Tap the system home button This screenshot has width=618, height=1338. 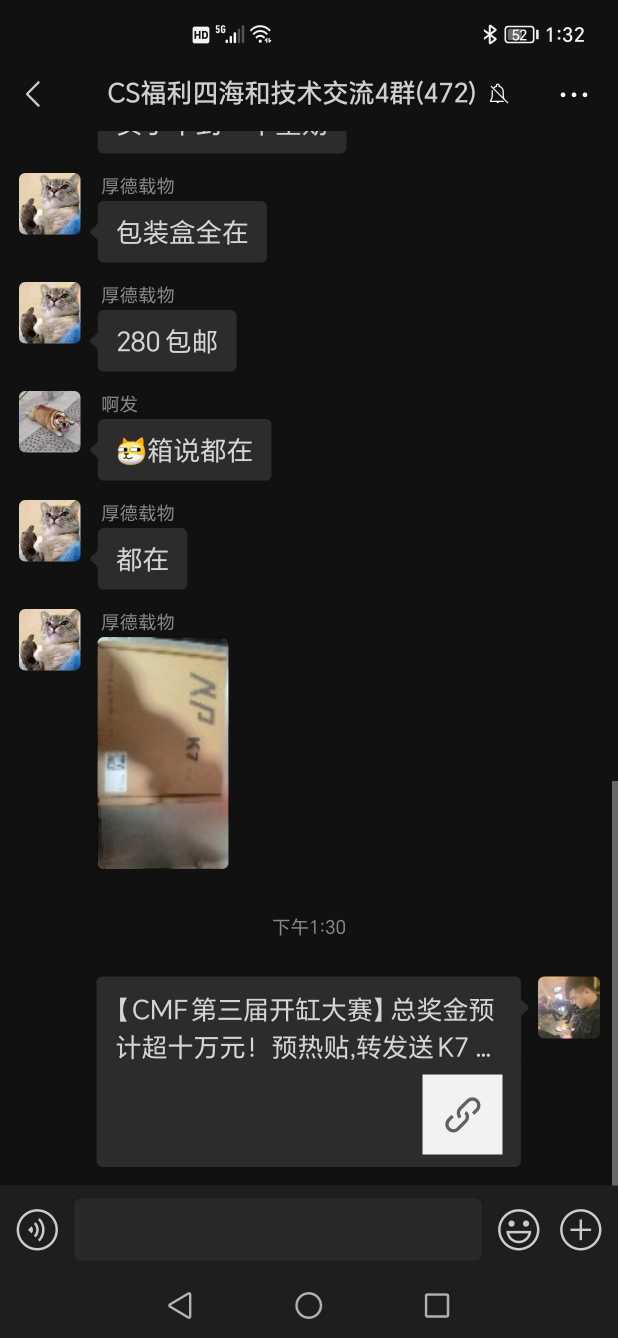point(309,1305)
